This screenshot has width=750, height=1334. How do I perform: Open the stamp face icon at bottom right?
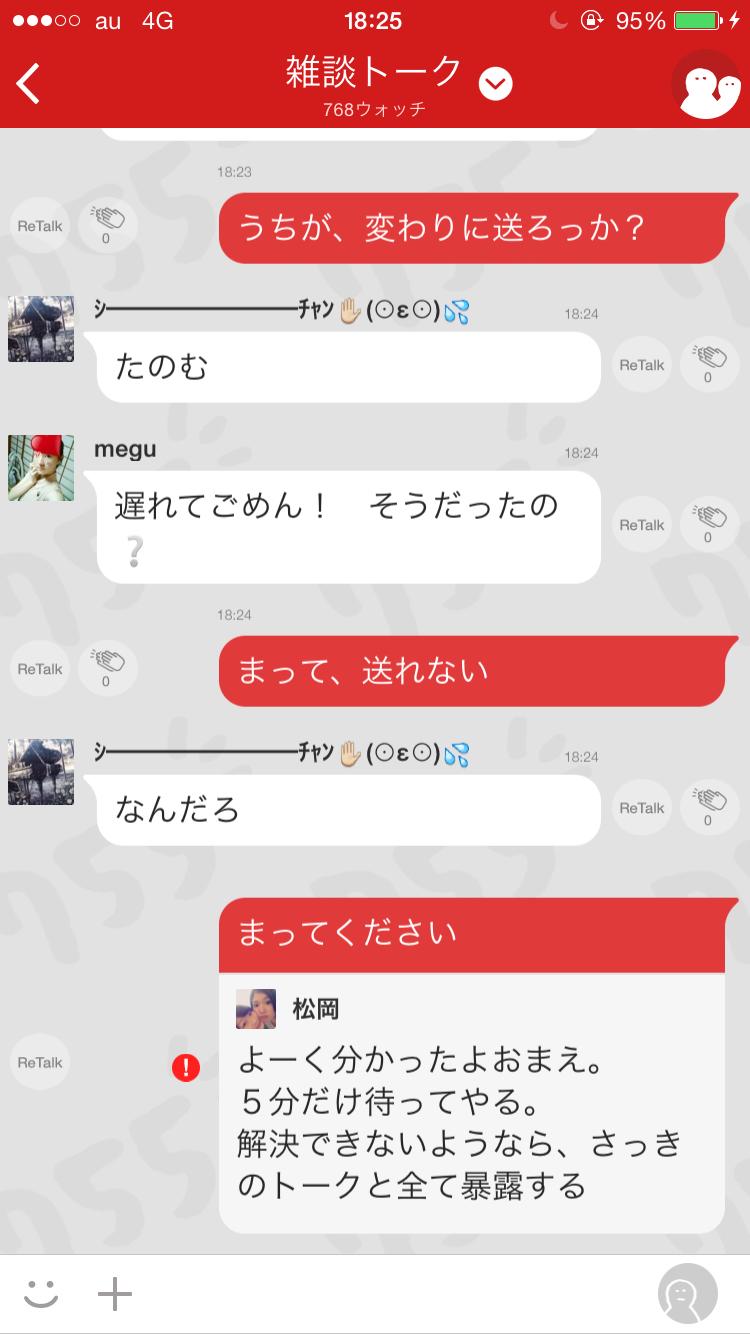(688, 1293)
